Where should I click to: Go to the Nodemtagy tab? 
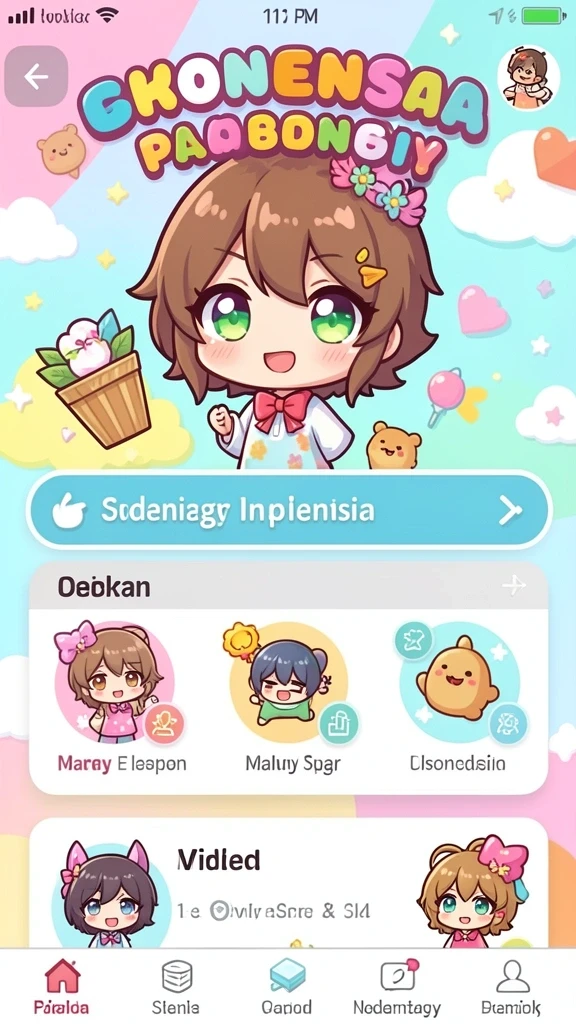(397, 985)
